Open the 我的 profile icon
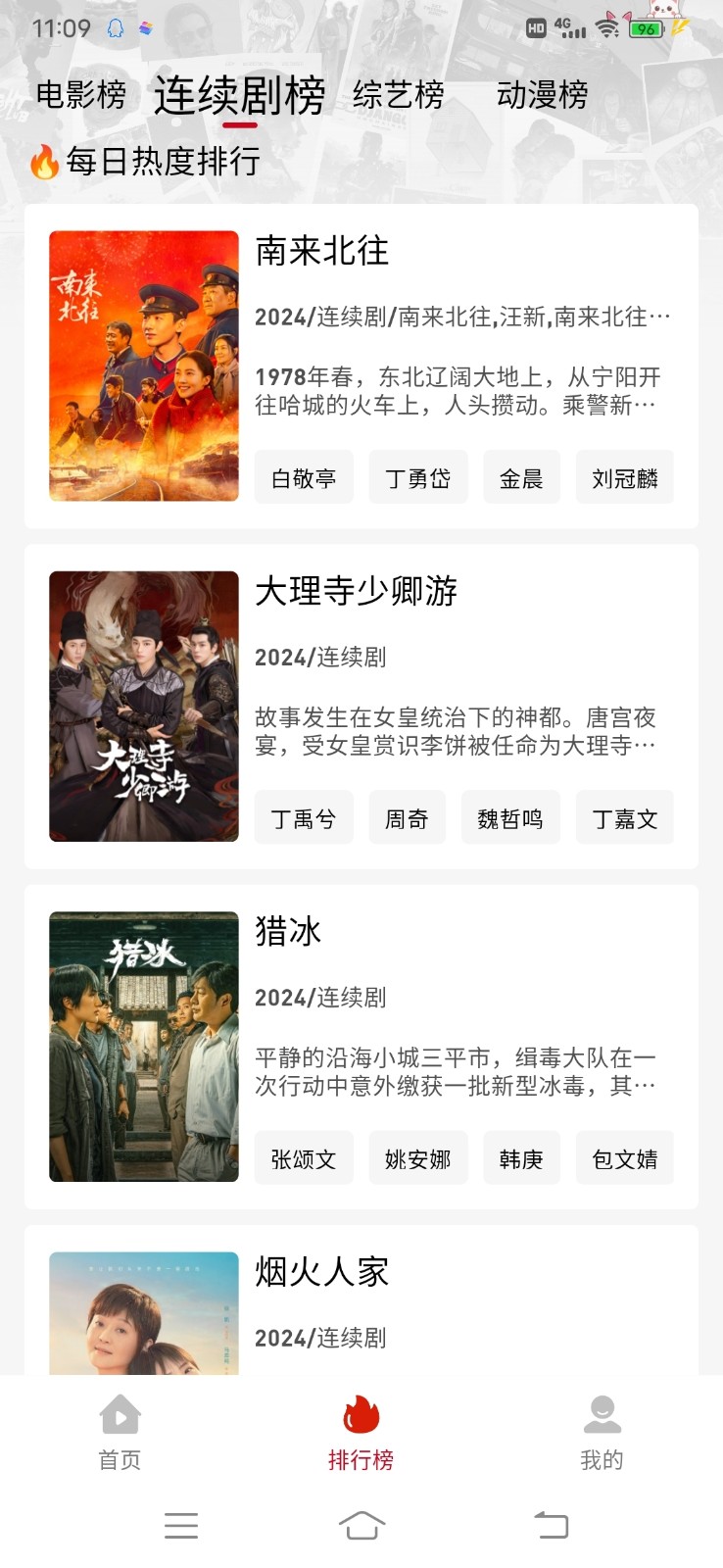The height and width of the screenshot is (1568, 723). point(602,1416)
